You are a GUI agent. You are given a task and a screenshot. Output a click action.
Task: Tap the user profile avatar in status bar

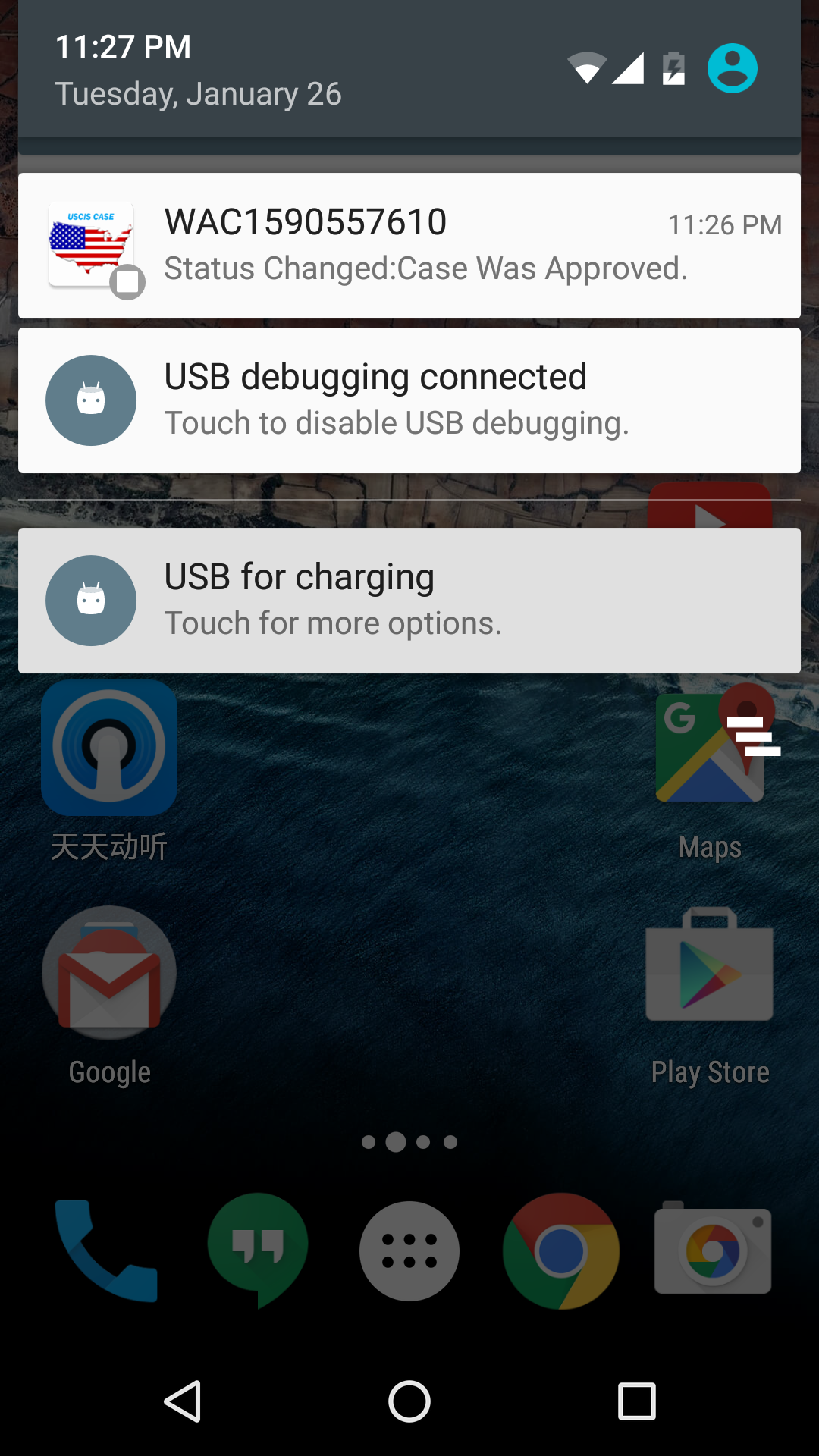click(x=733, y=67)
